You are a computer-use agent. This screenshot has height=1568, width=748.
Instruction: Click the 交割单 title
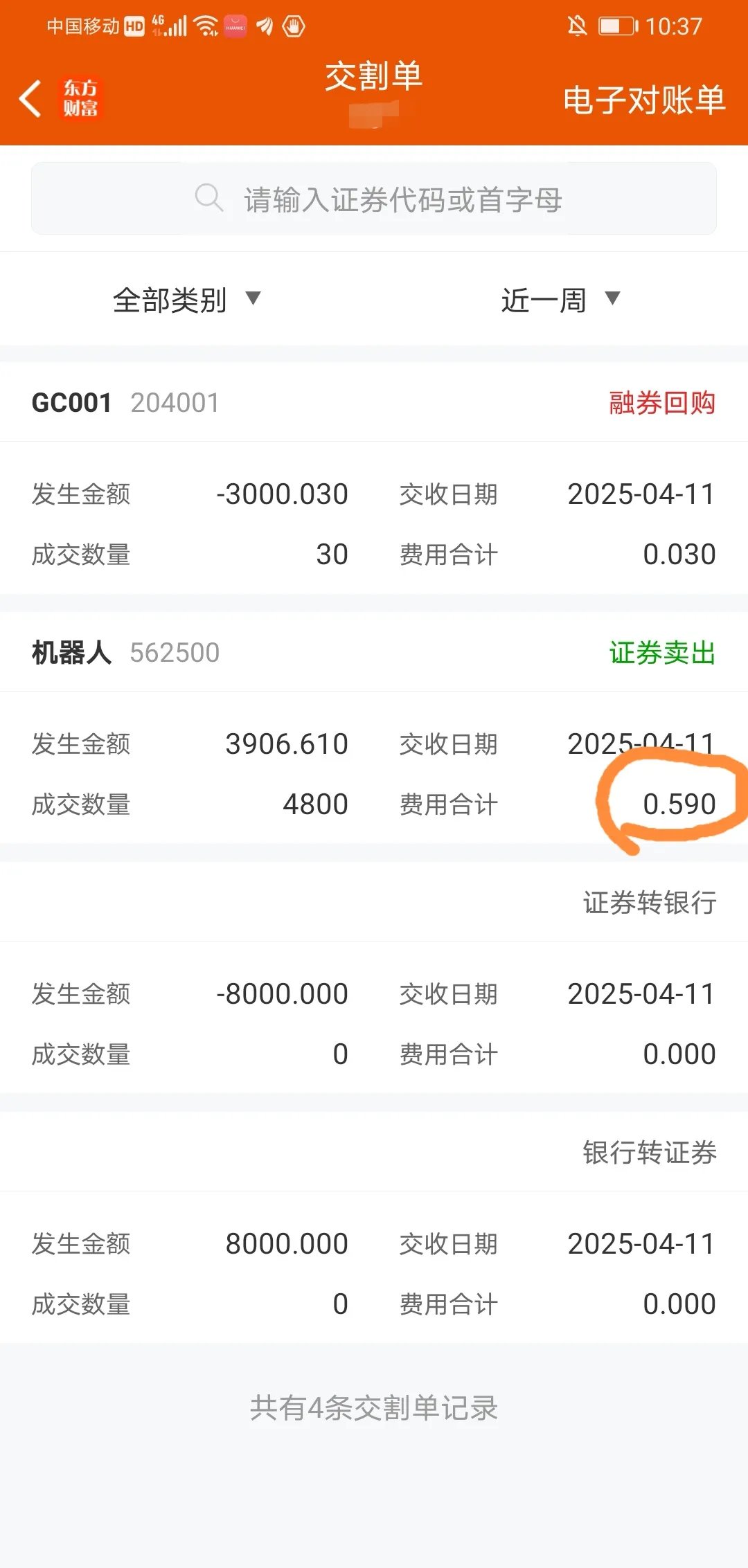374,78
